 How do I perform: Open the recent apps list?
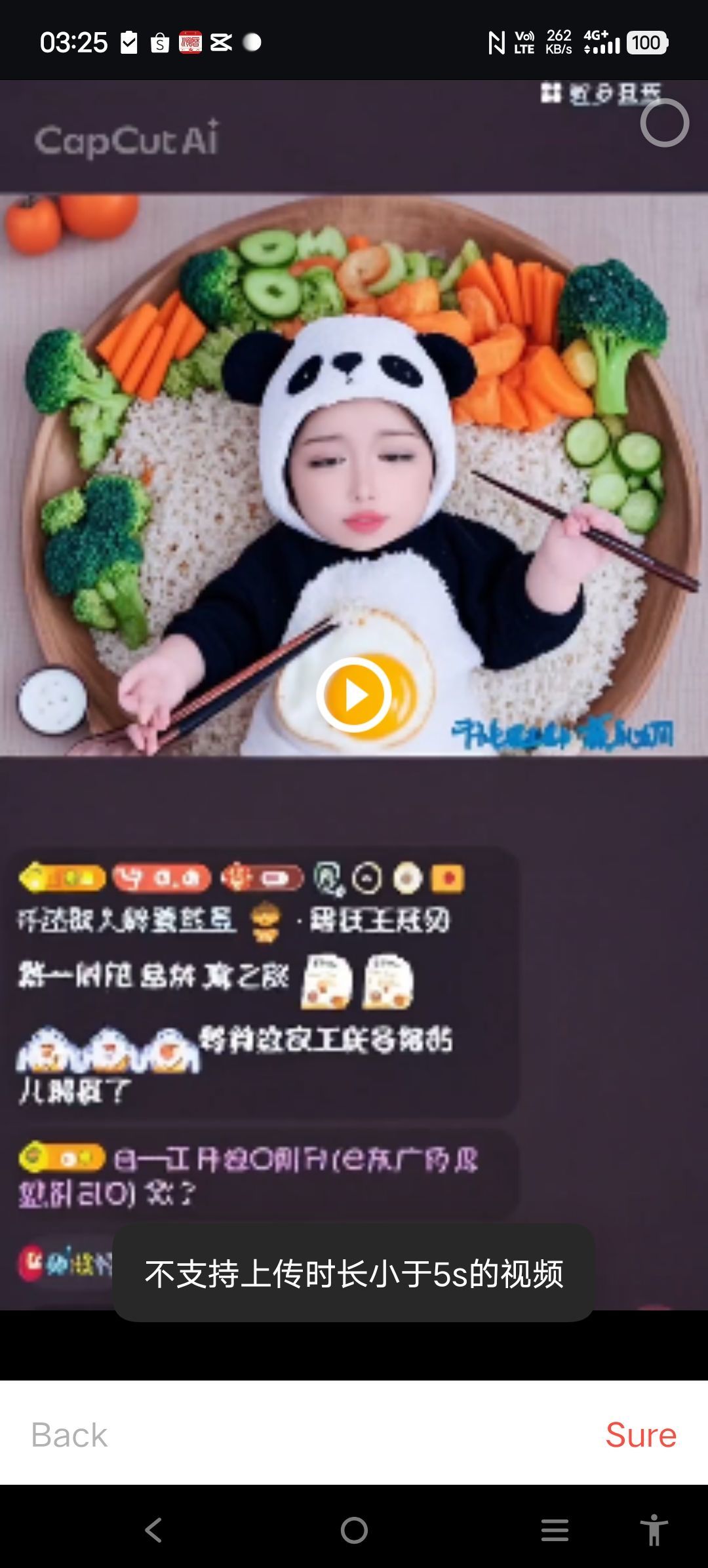click(555, 1530)
